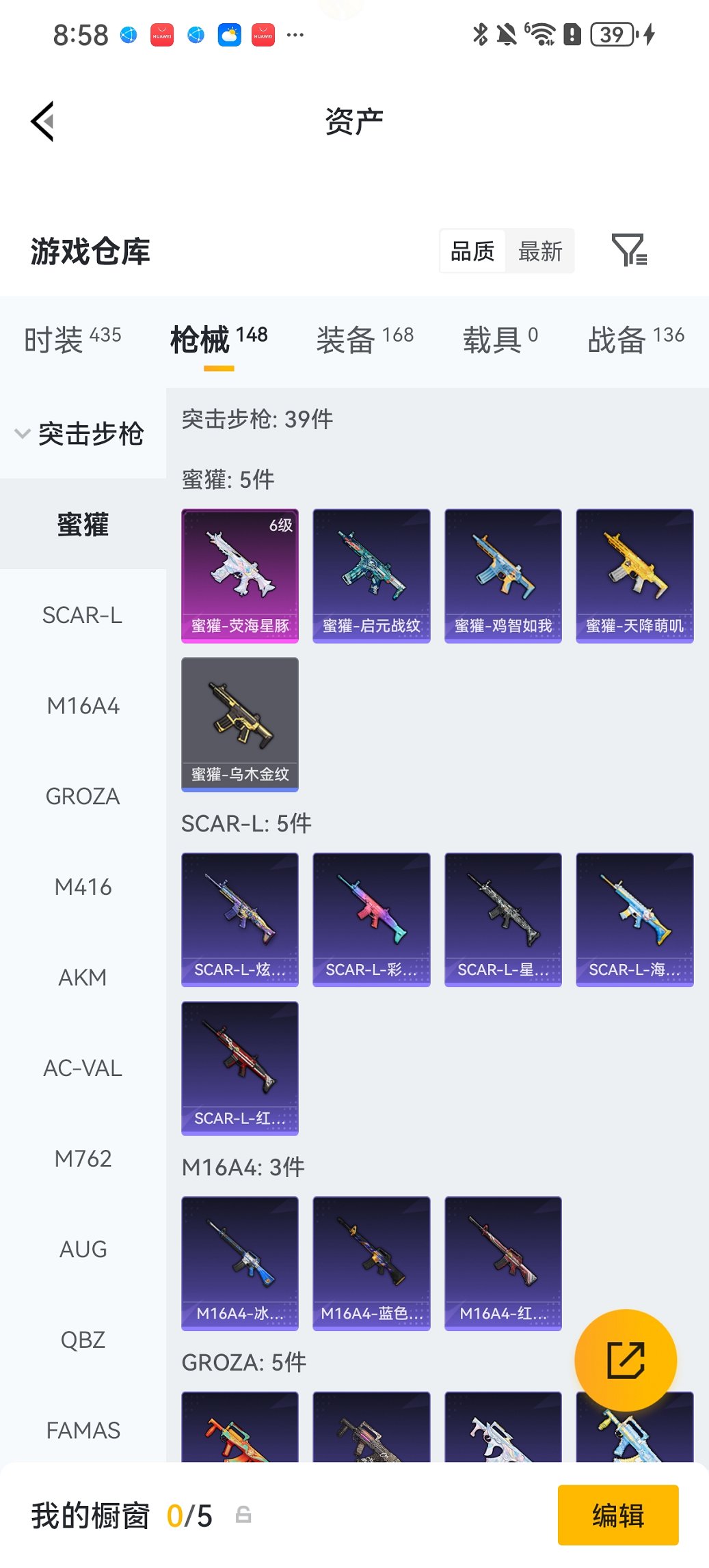
Task: Switch to the 载具 tab
Action: click(x=500, y=339)
